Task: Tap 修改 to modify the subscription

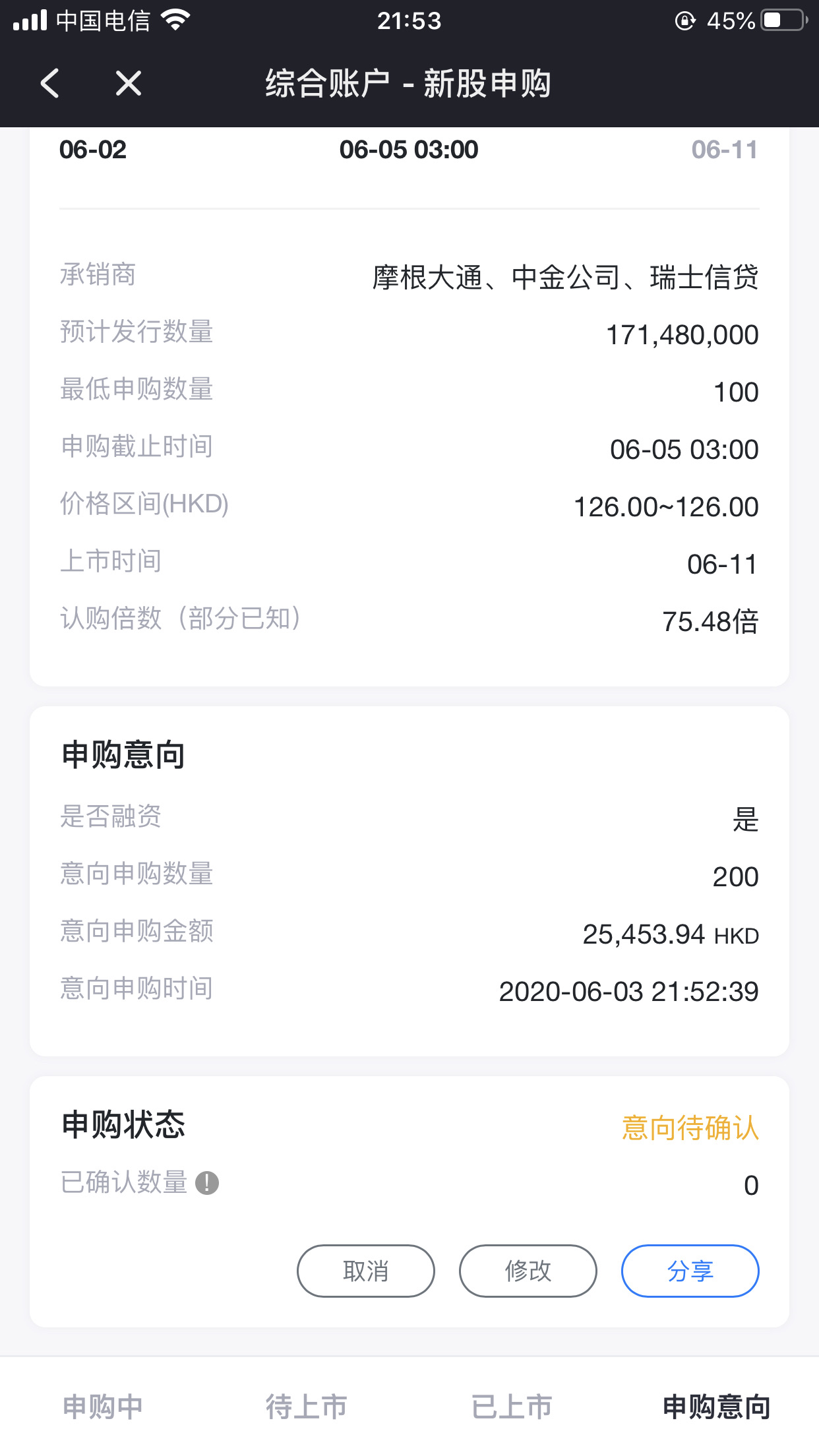Action: click(528, 1271)
